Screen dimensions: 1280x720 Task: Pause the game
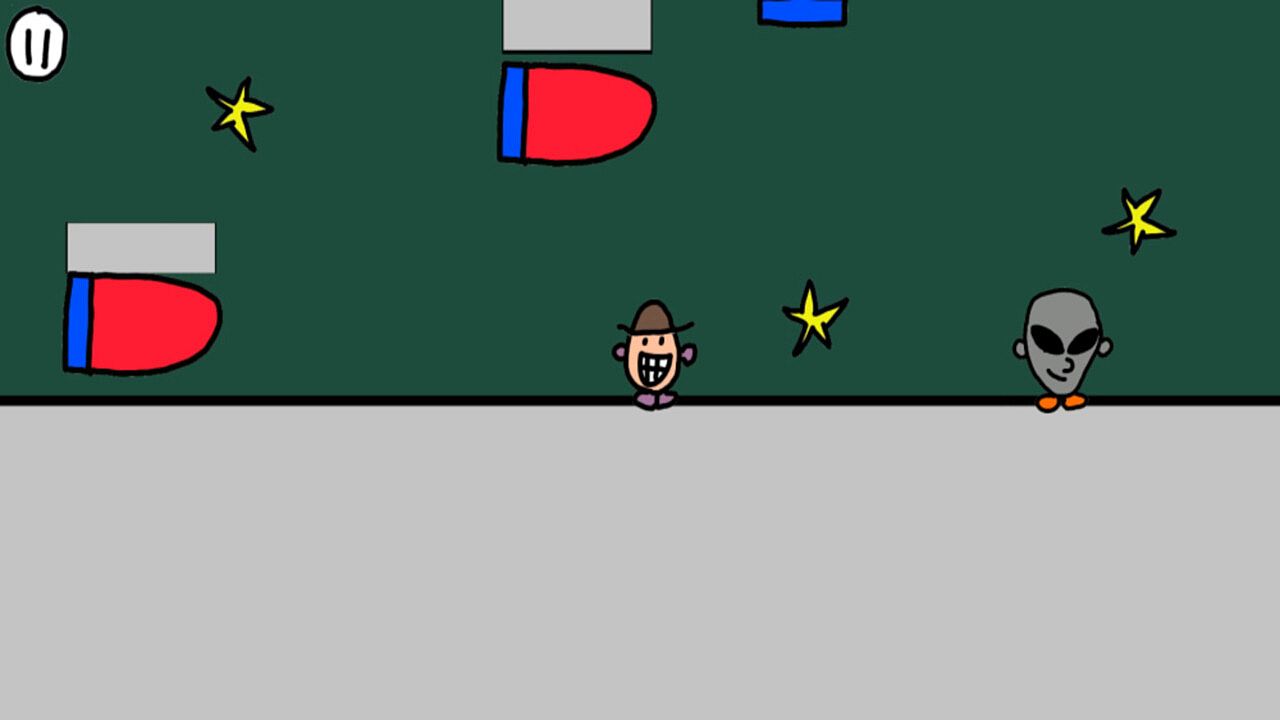[37, 44]
